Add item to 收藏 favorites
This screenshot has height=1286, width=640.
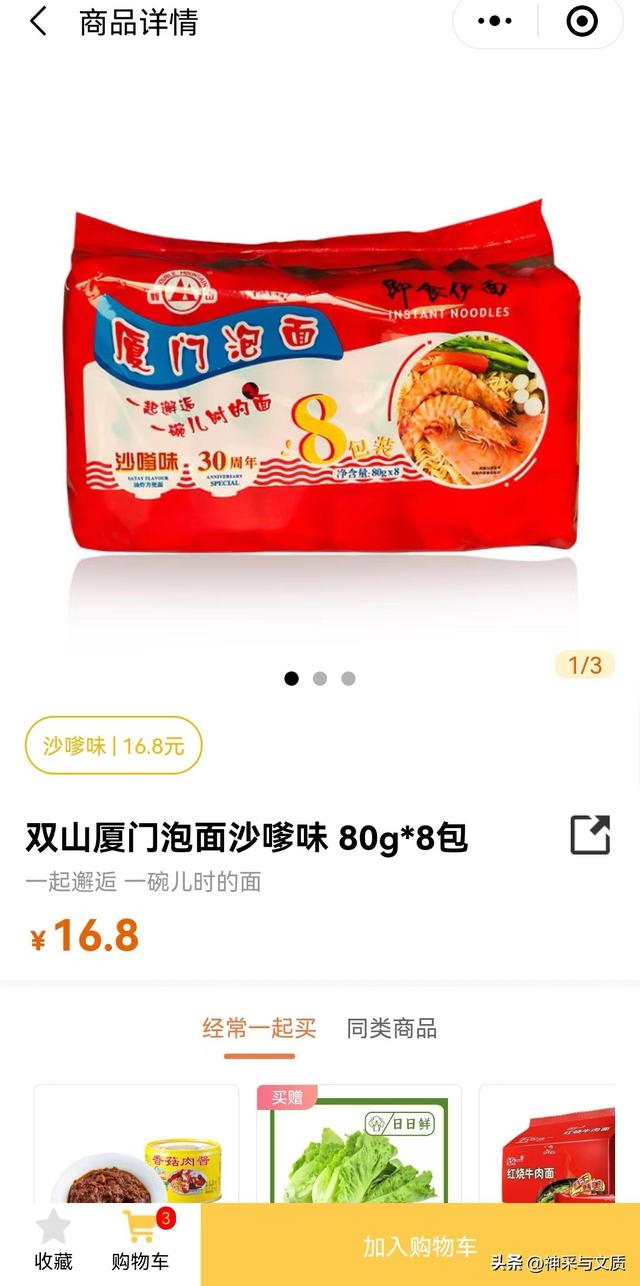pos(53,1242)
